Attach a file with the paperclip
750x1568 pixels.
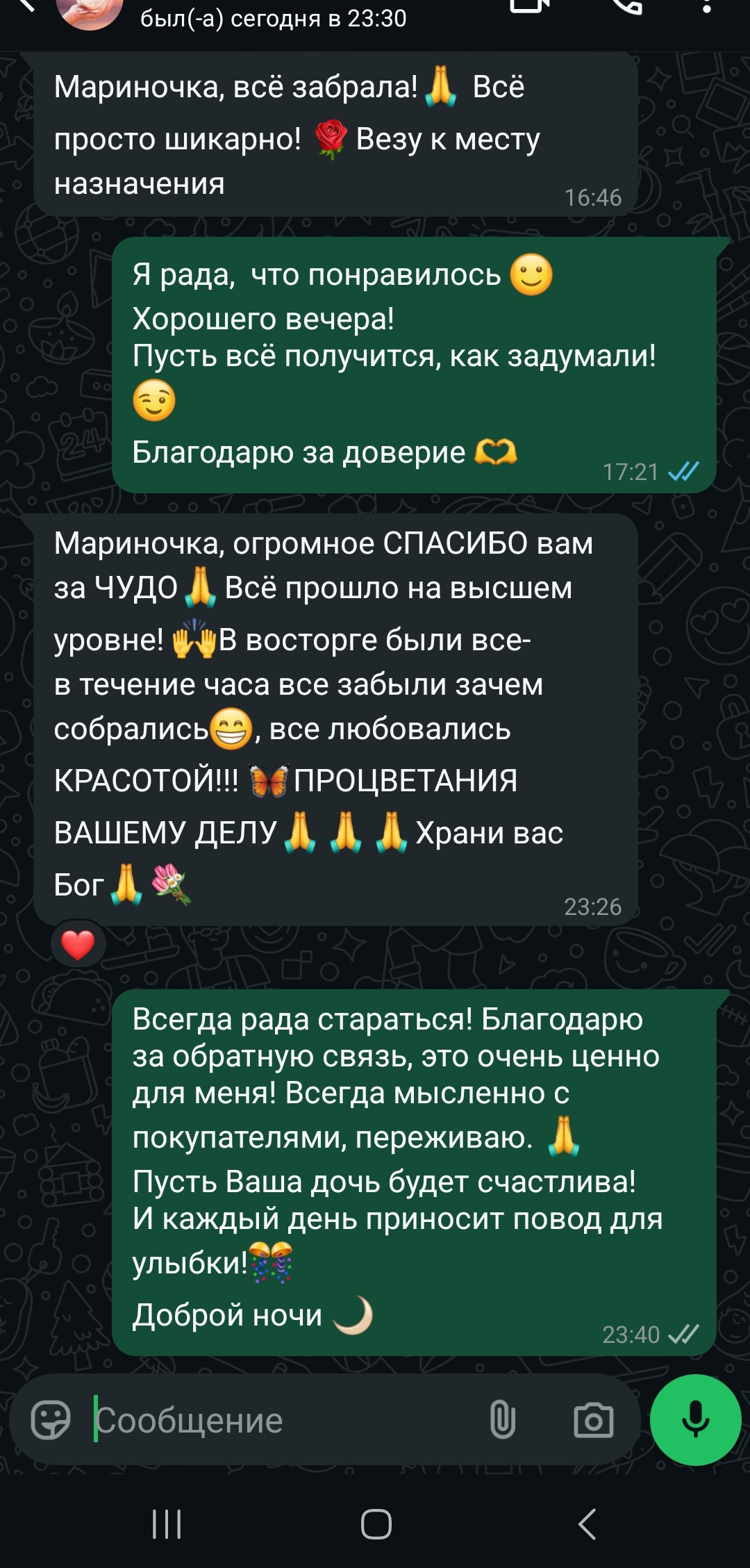pyautogui.click(x=502, y=1419)
